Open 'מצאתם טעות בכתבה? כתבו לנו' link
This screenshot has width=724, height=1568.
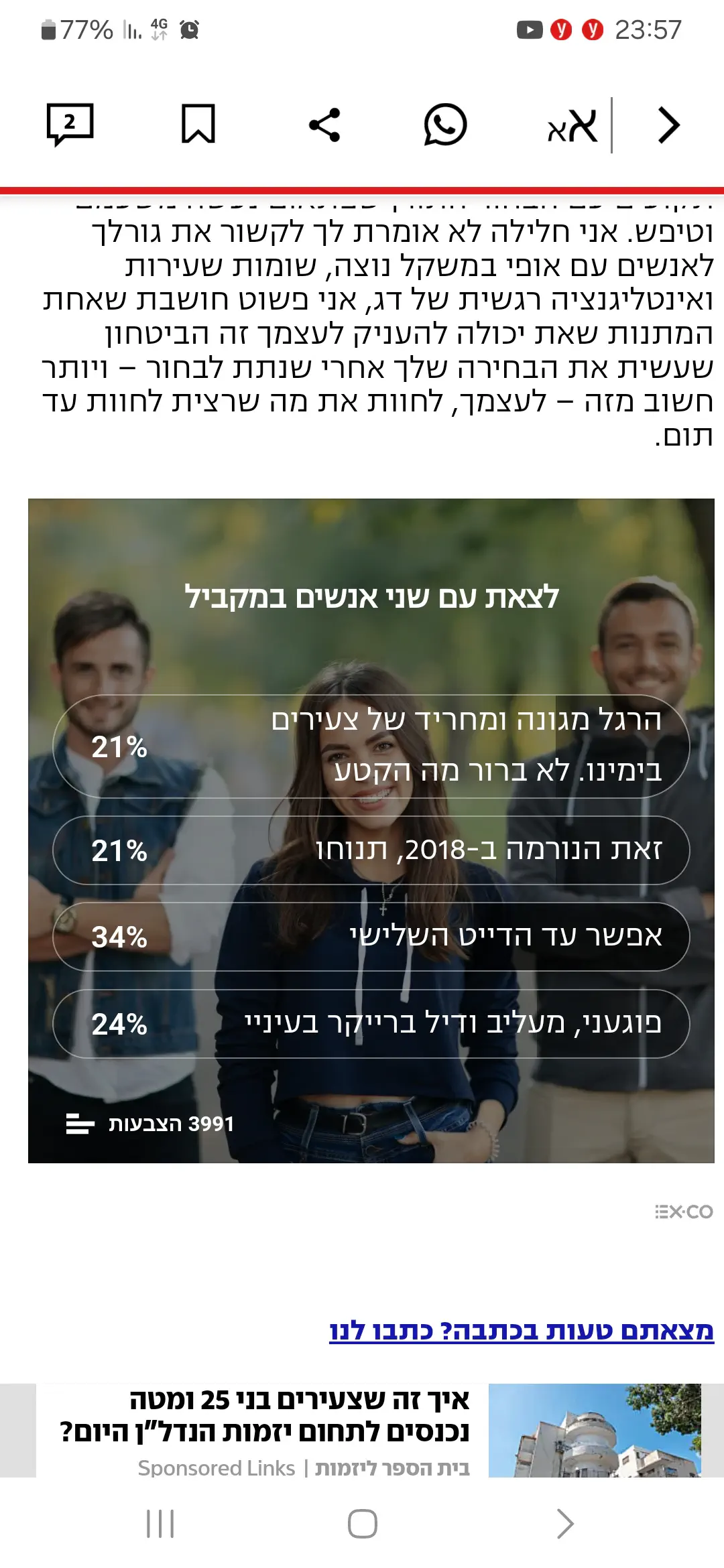click(x=521, y=1330)
